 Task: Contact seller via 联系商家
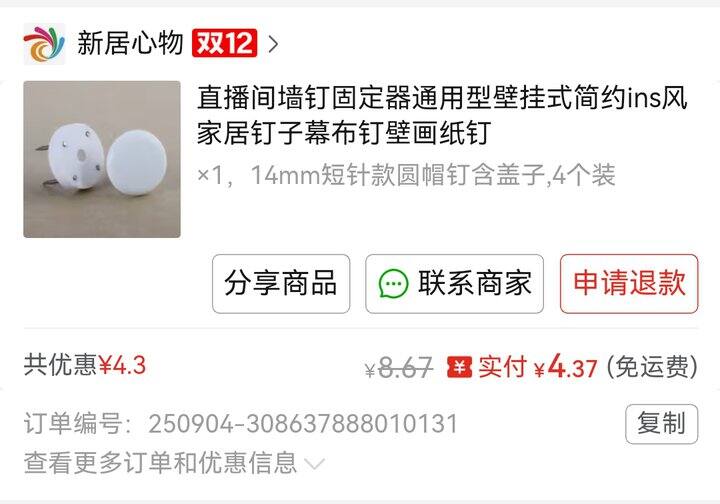454,284
